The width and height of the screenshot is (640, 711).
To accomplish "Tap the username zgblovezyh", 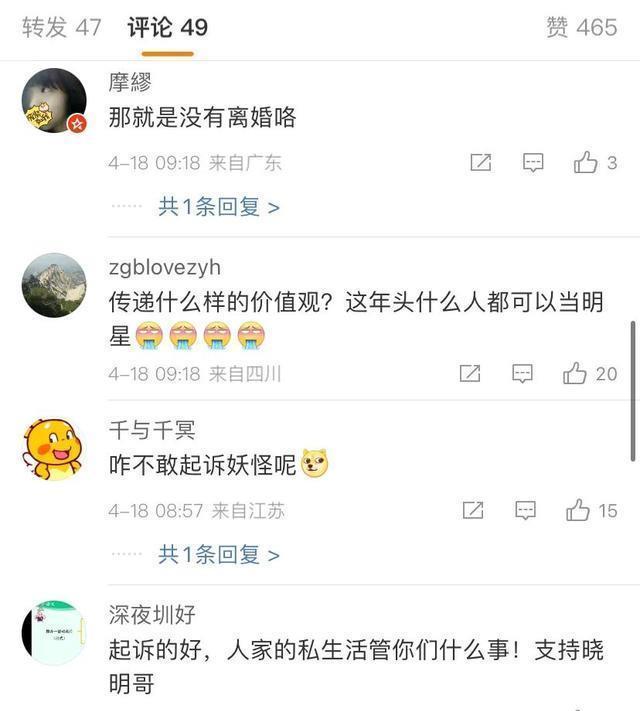I will coord(164,267).
